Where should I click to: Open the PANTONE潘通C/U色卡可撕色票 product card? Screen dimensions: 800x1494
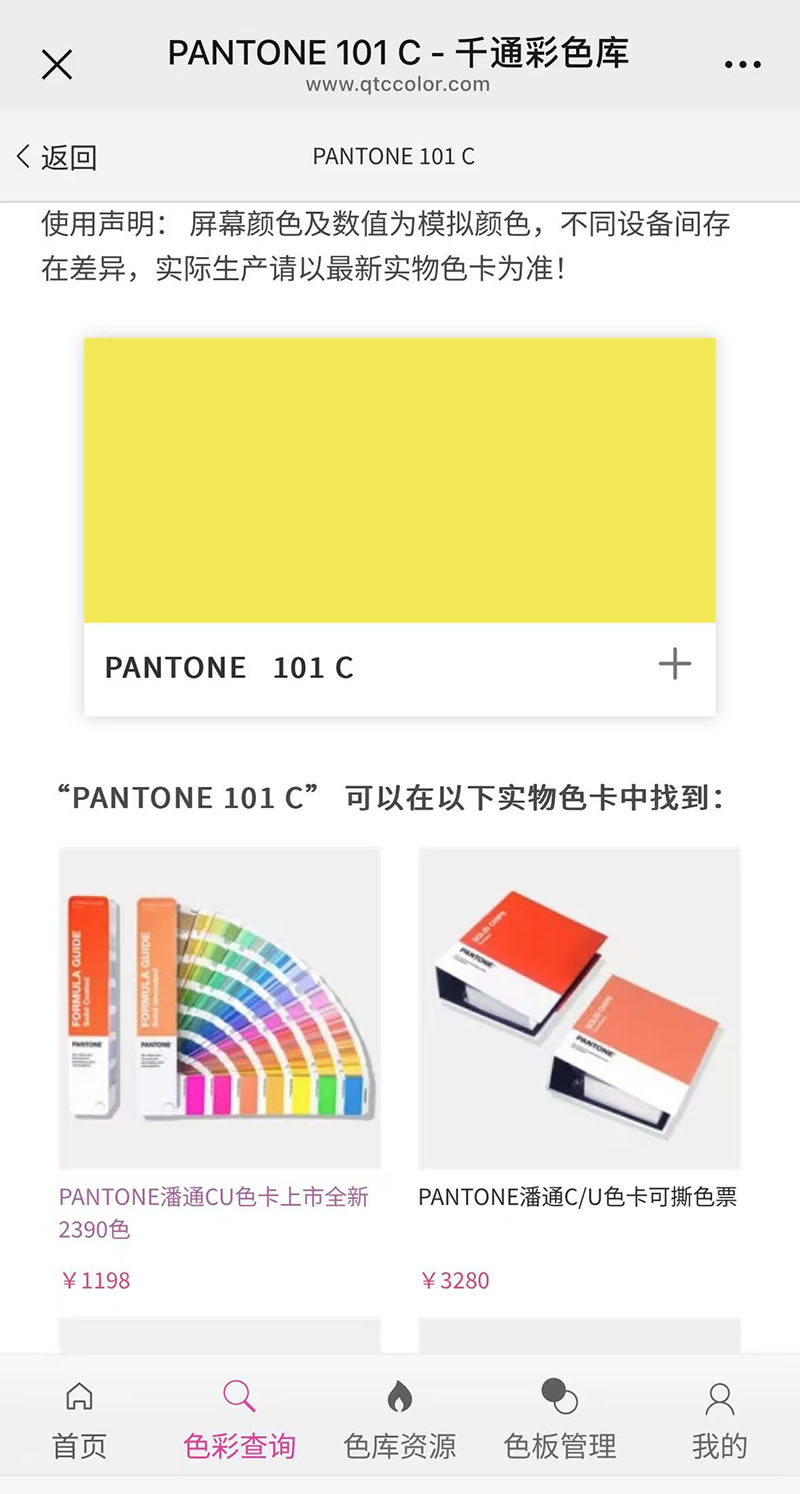point(579,1008)
